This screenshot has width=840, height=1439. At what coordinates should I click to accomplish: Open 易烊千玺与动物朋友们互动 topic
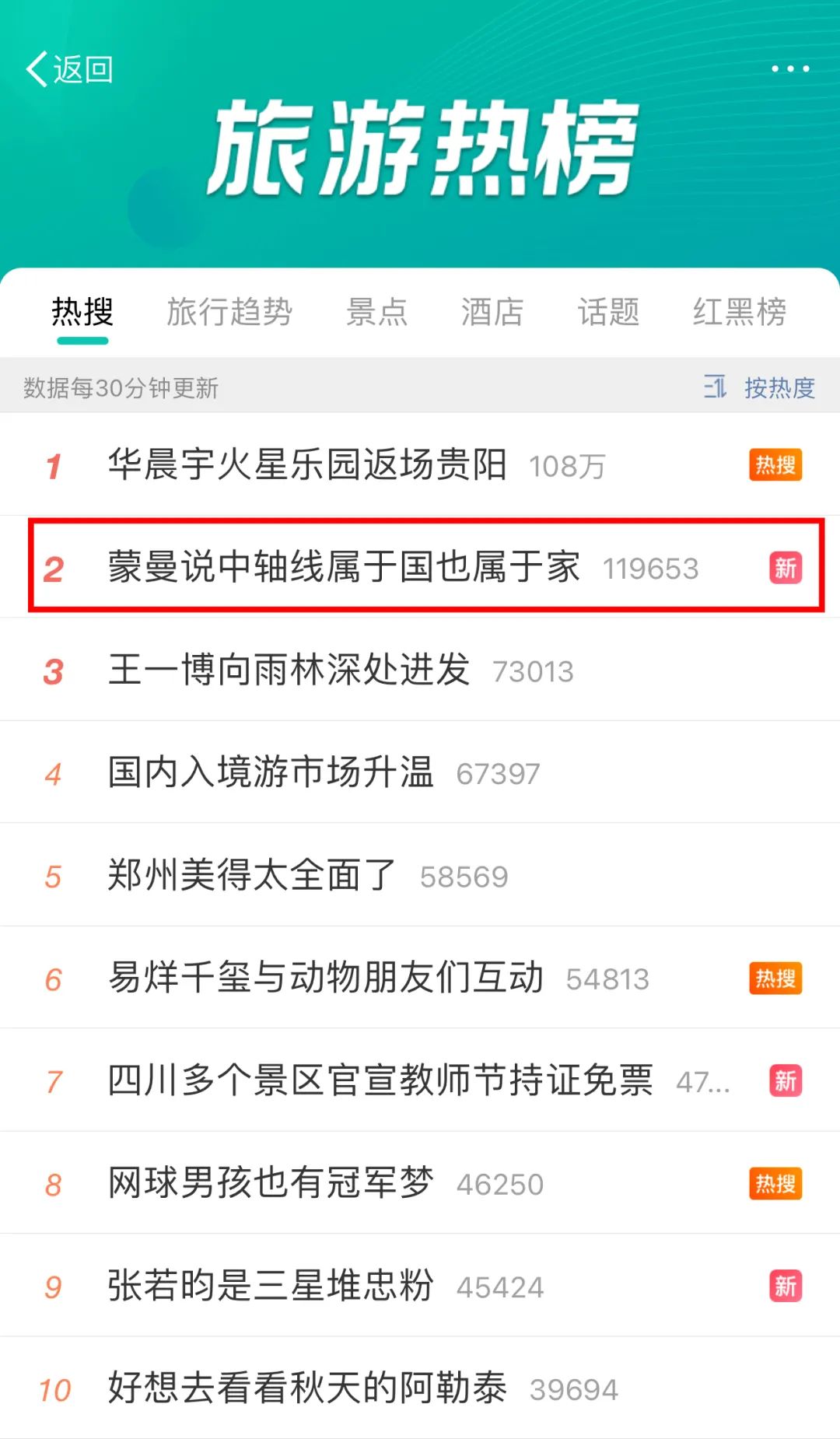[x=420, y=978]
